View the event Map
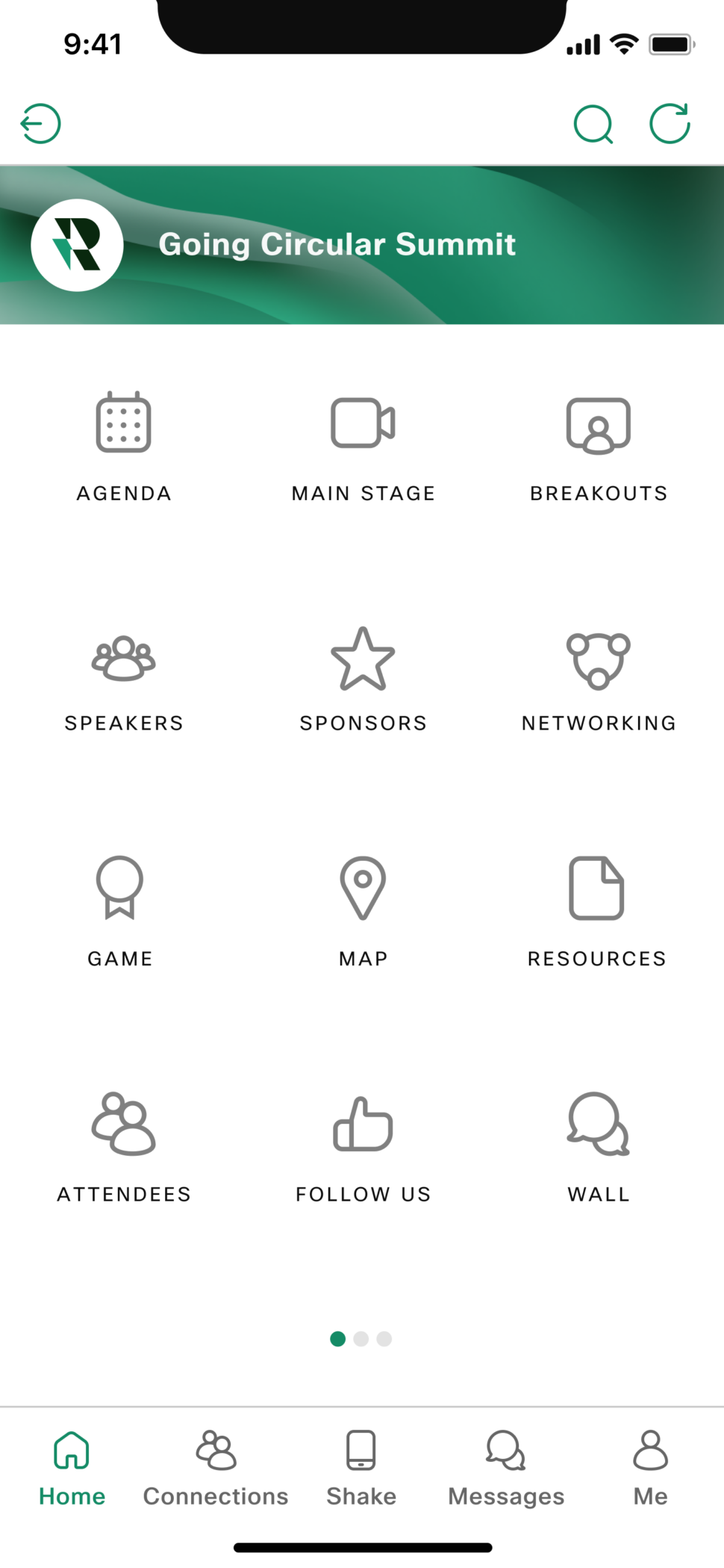Image resolution: width=724 pixels, height=1568 pixels. tap(363, 912)
